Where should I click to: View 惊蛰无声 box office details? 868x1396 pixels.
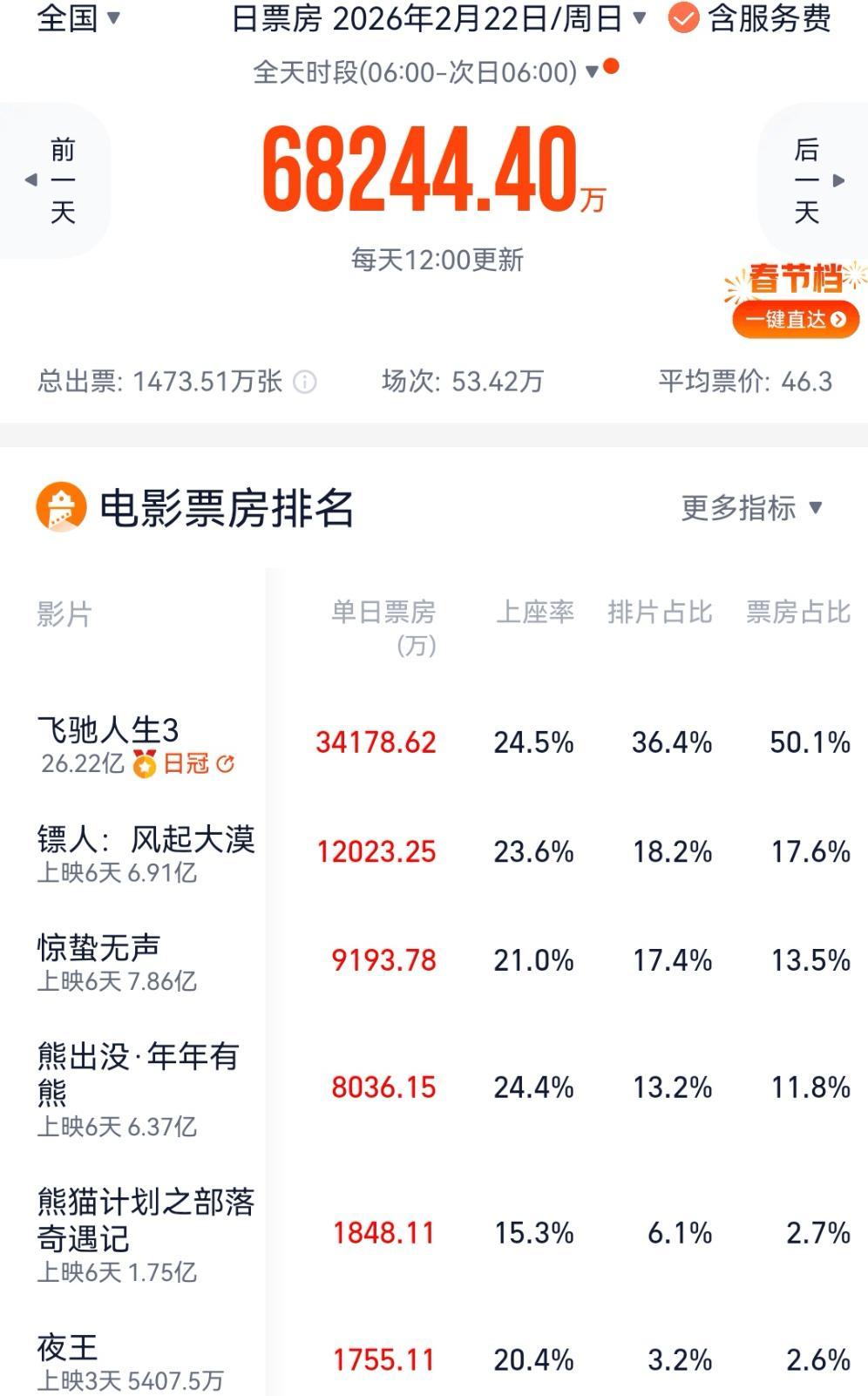click(x=99, y=948)
